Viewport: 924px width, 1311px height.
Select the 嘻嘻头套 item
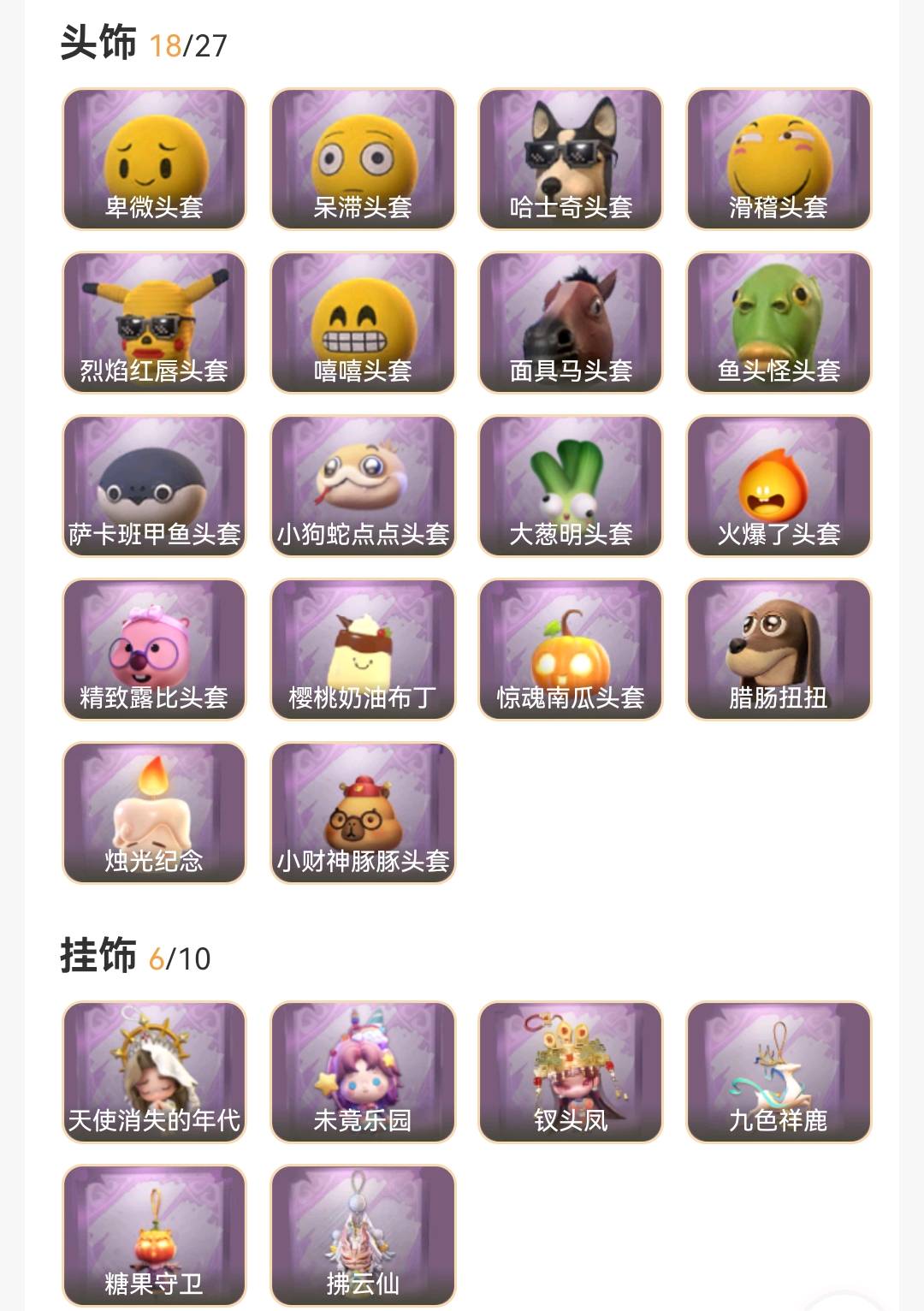(x=363, y=323)
